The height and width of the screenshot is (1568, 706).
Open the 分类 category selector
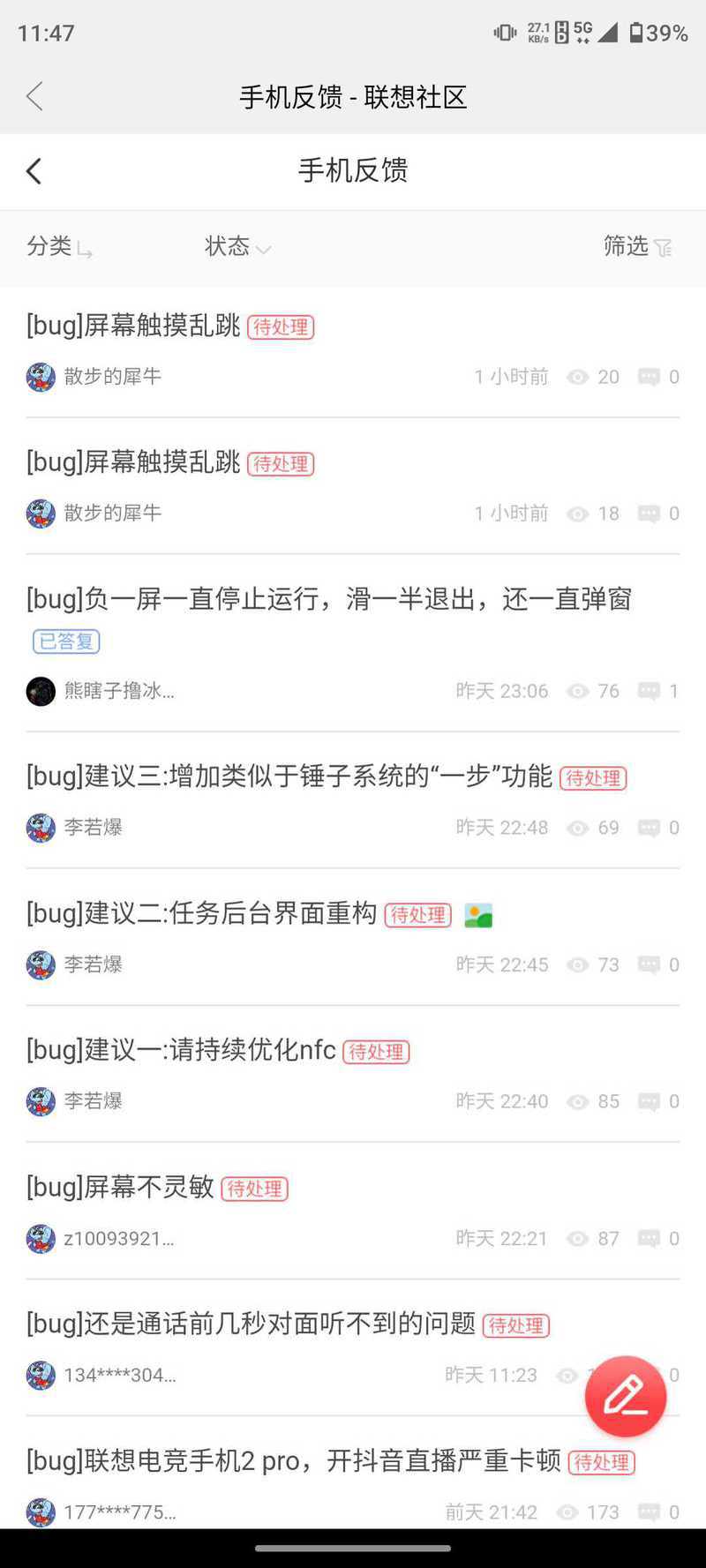coord(59,246)
